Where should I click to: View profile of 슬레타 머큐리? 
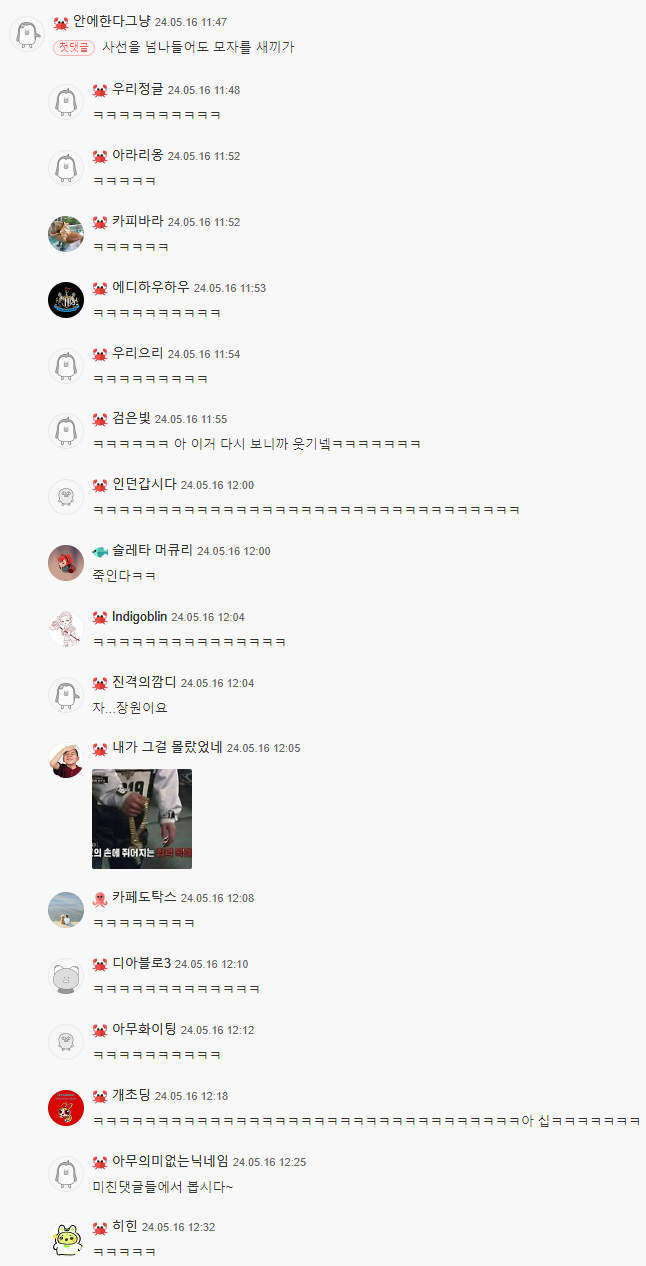pyautogui.click(x=152, y=550)
